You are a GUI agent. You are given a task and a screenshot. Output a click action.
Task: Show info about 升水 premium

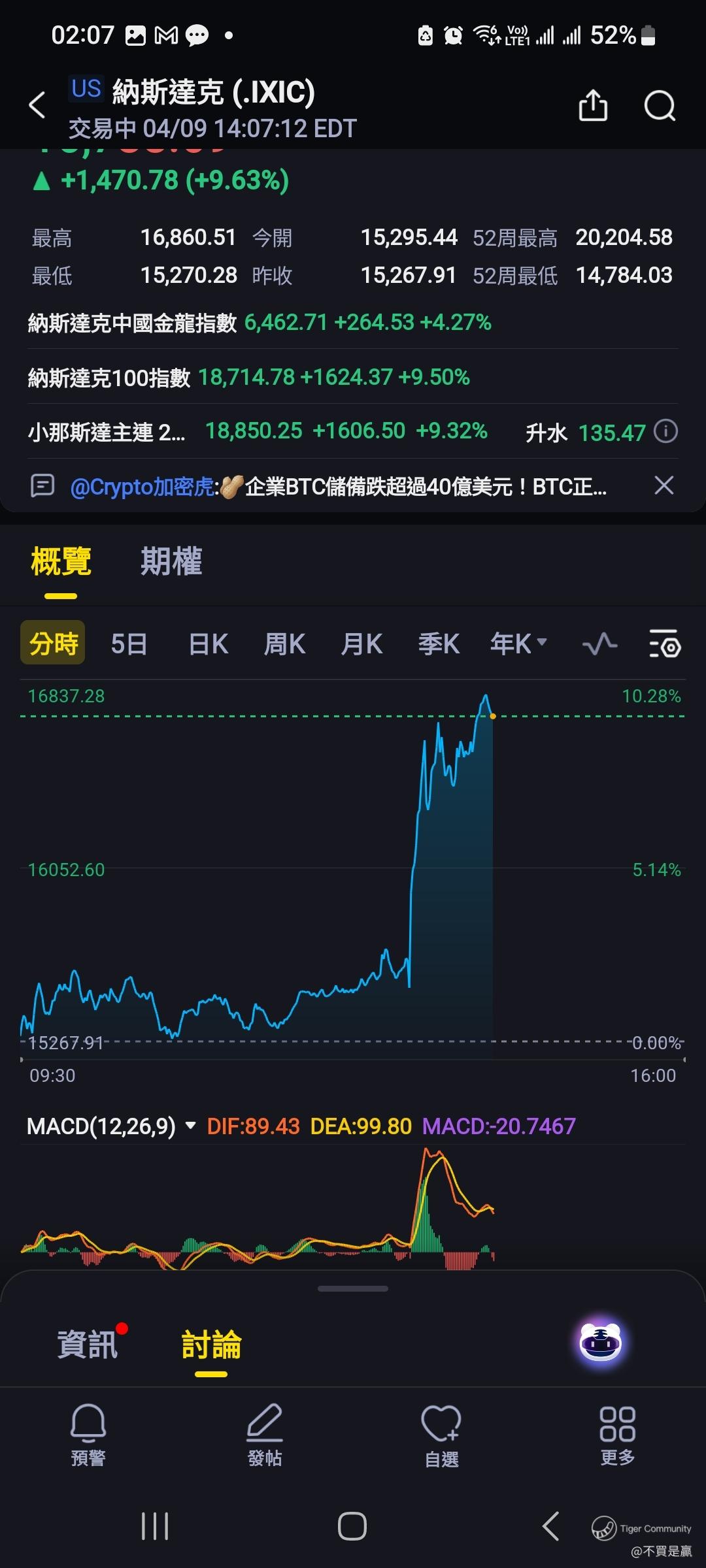pos(666,432)
